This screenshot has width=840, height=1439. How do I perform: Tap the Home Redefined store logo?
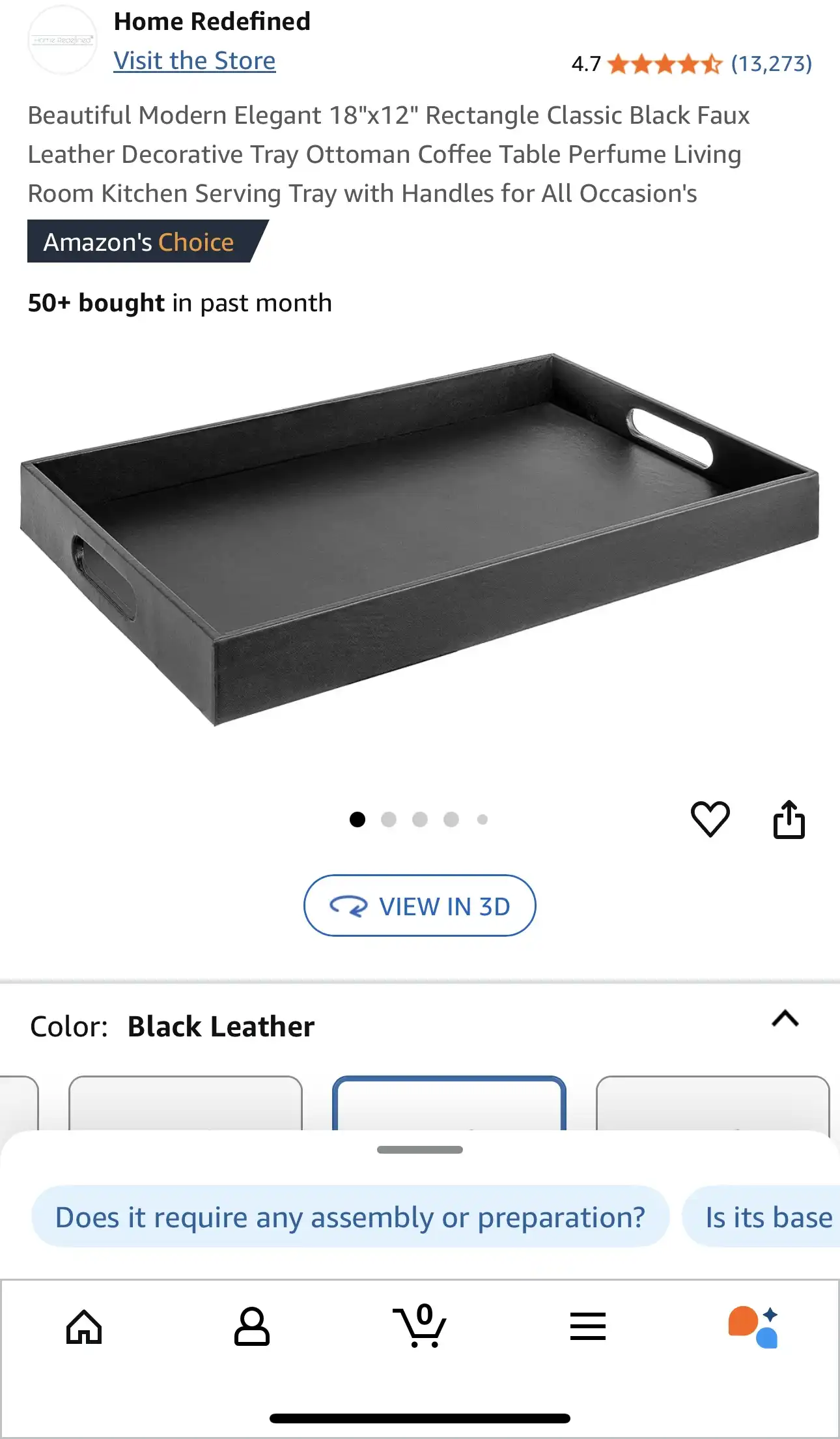tap(63, 40)
